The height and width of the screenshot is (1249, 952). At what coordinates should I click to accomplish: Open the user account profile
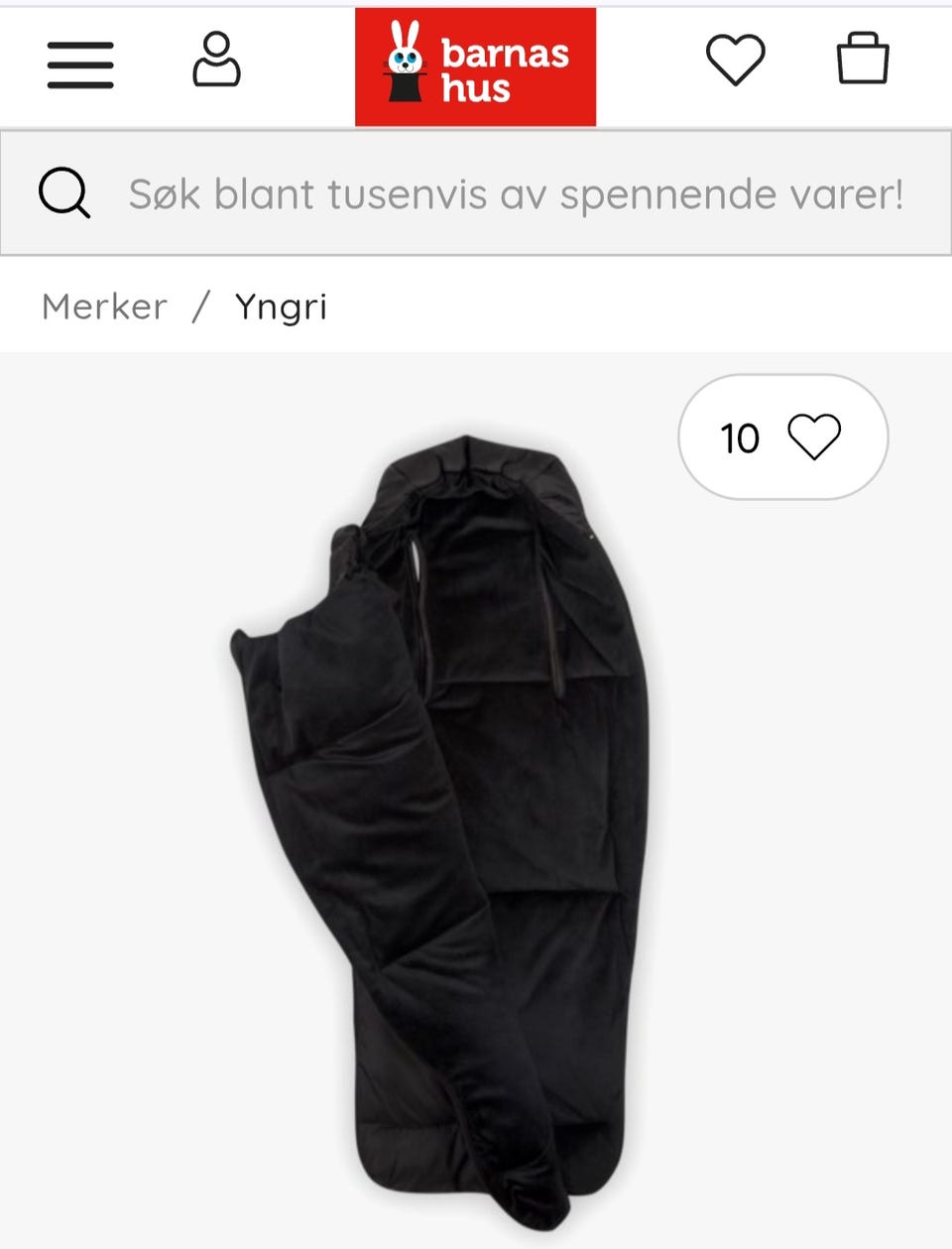coord(216,62)
